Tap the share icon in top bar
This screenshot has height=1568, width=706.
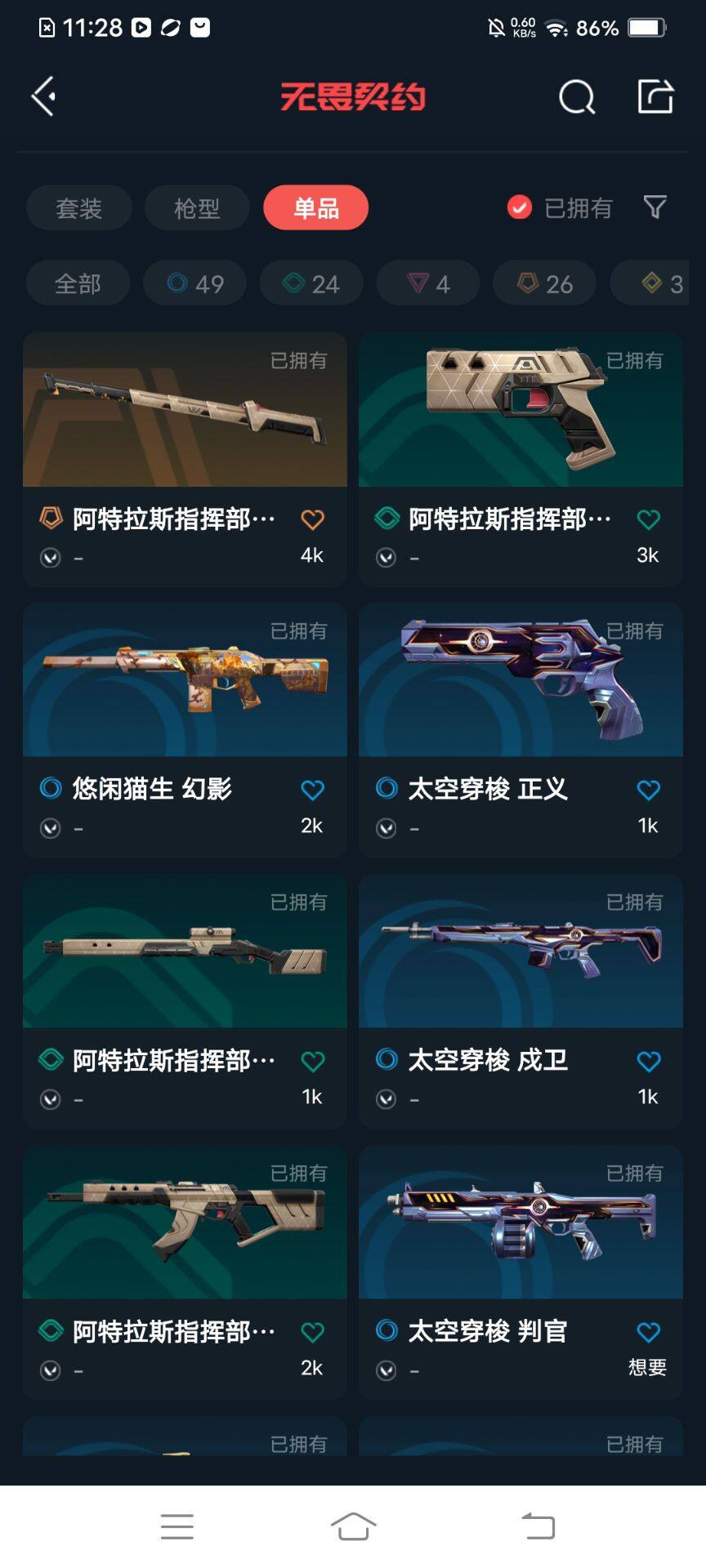pos(655,96)
